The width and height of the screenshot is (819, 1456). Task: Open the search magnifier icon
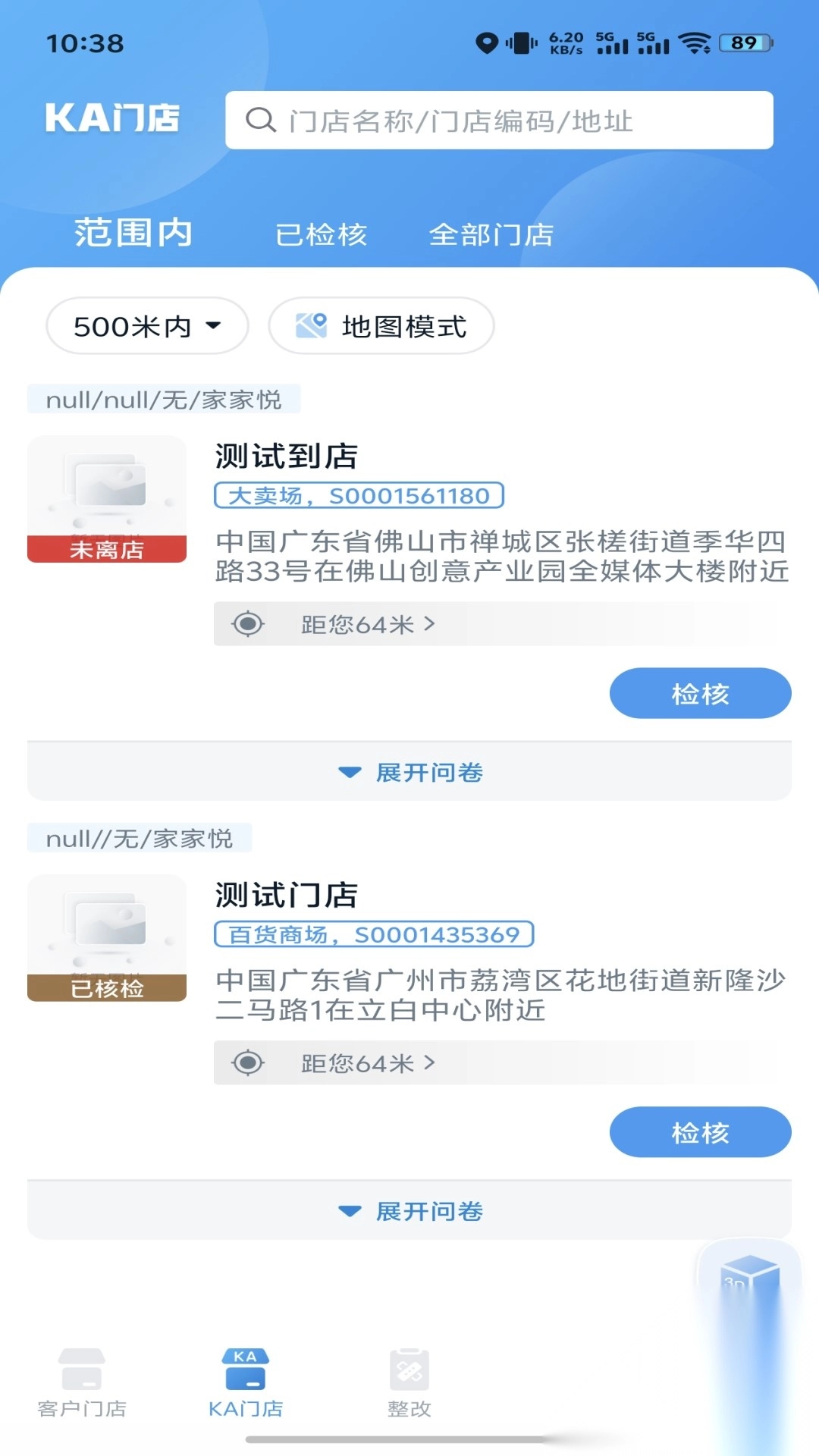[262, 120]
